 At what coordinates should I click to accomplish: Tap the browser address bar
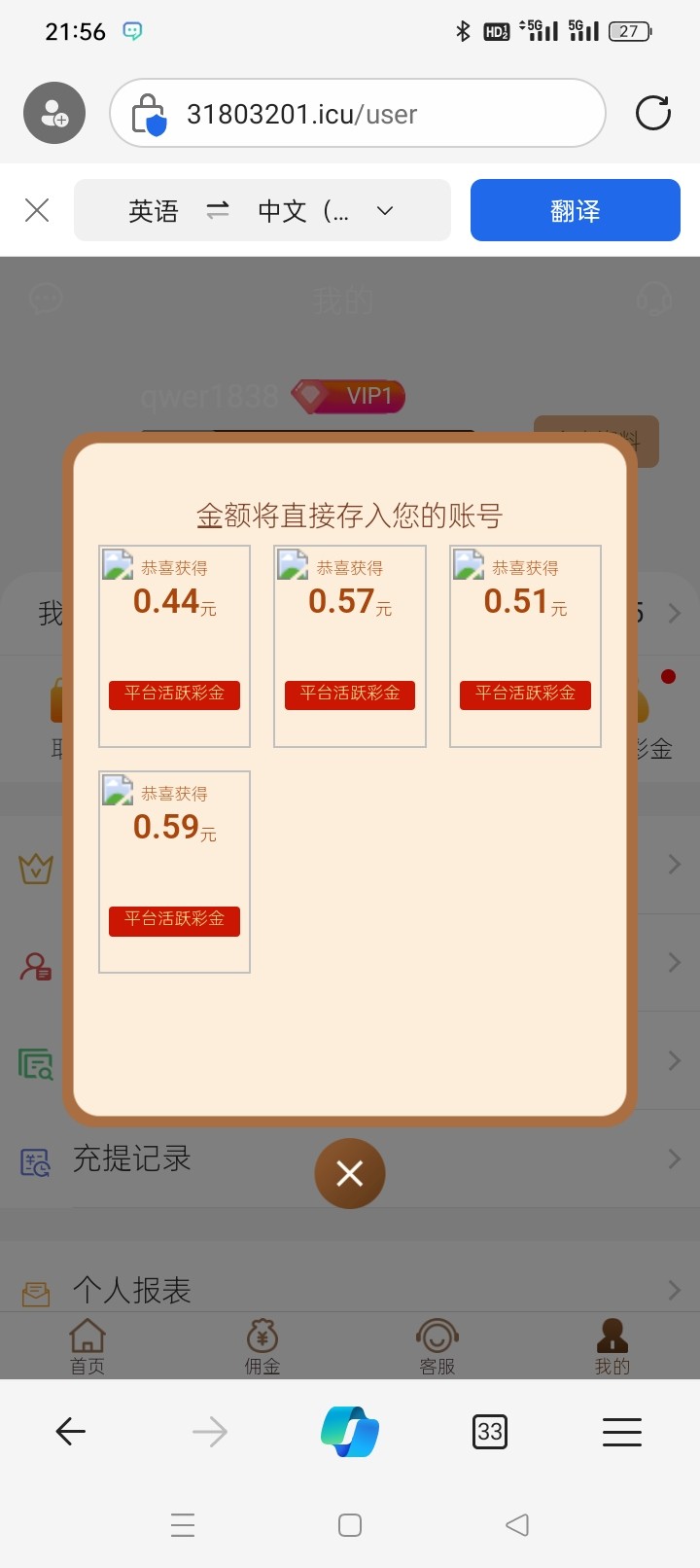pyautogui.click(x=358, y=113)
